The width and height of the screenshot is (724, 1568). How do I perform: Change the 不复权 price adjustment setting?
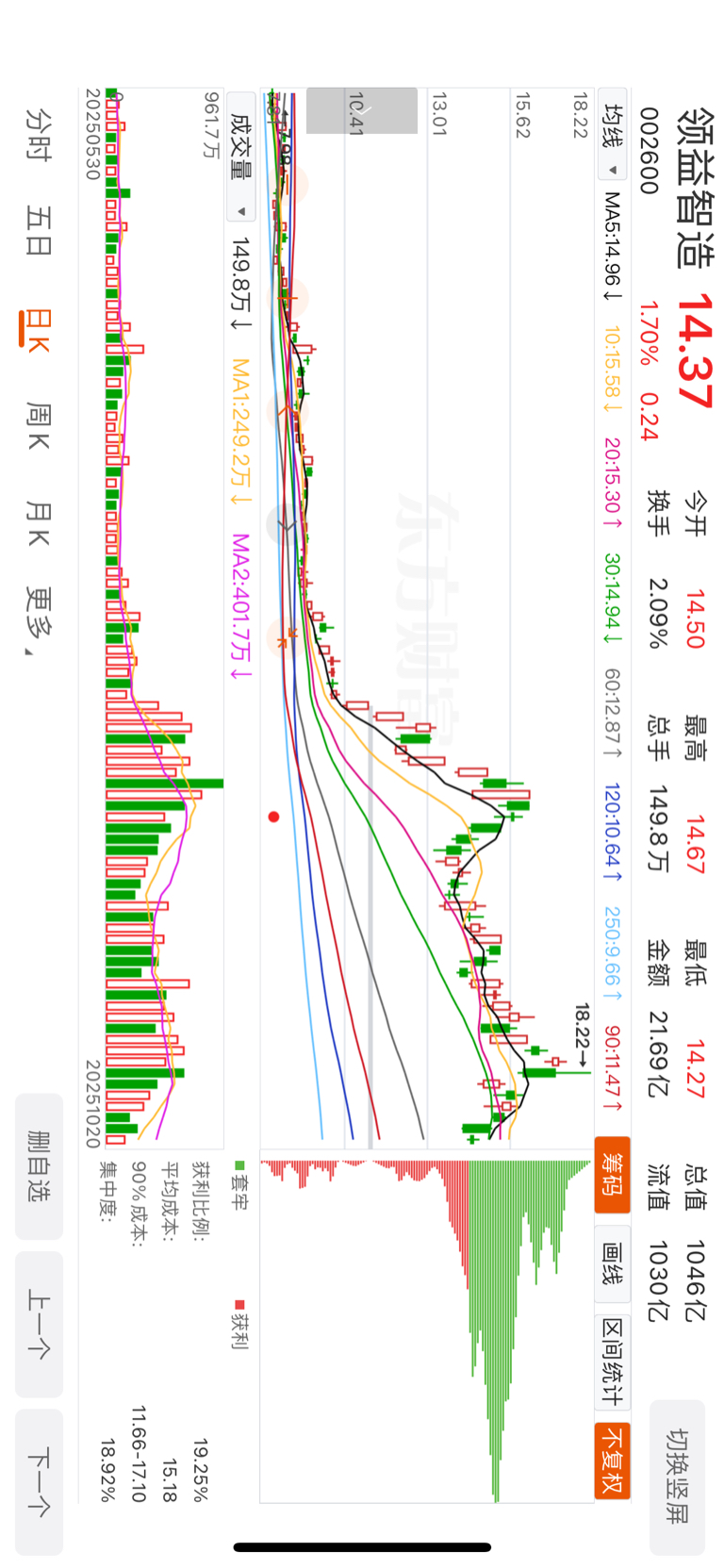coord(612,1461)
